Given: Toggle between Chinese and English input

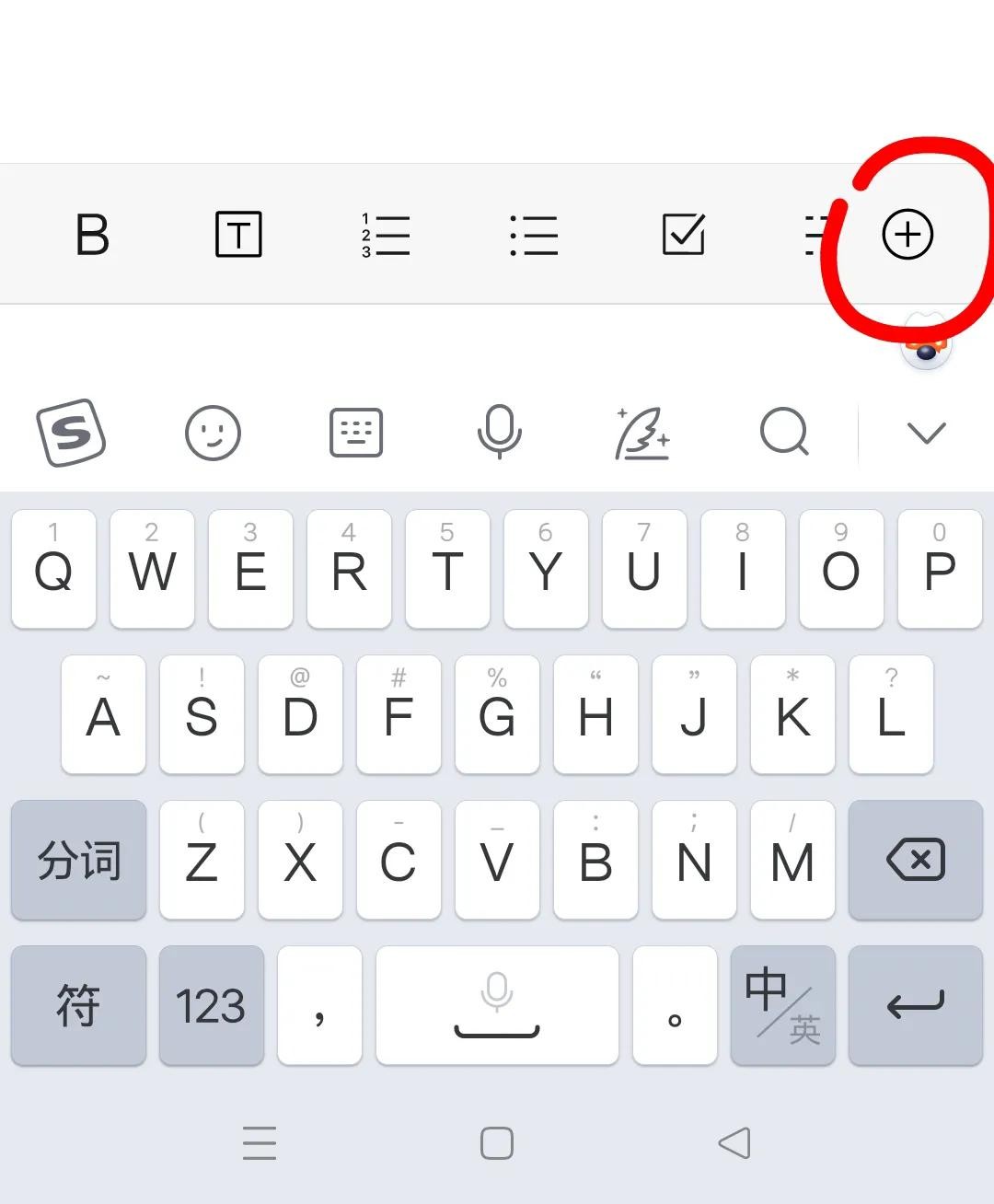Looking at the screenshot, I should (x=782, y=1005).
